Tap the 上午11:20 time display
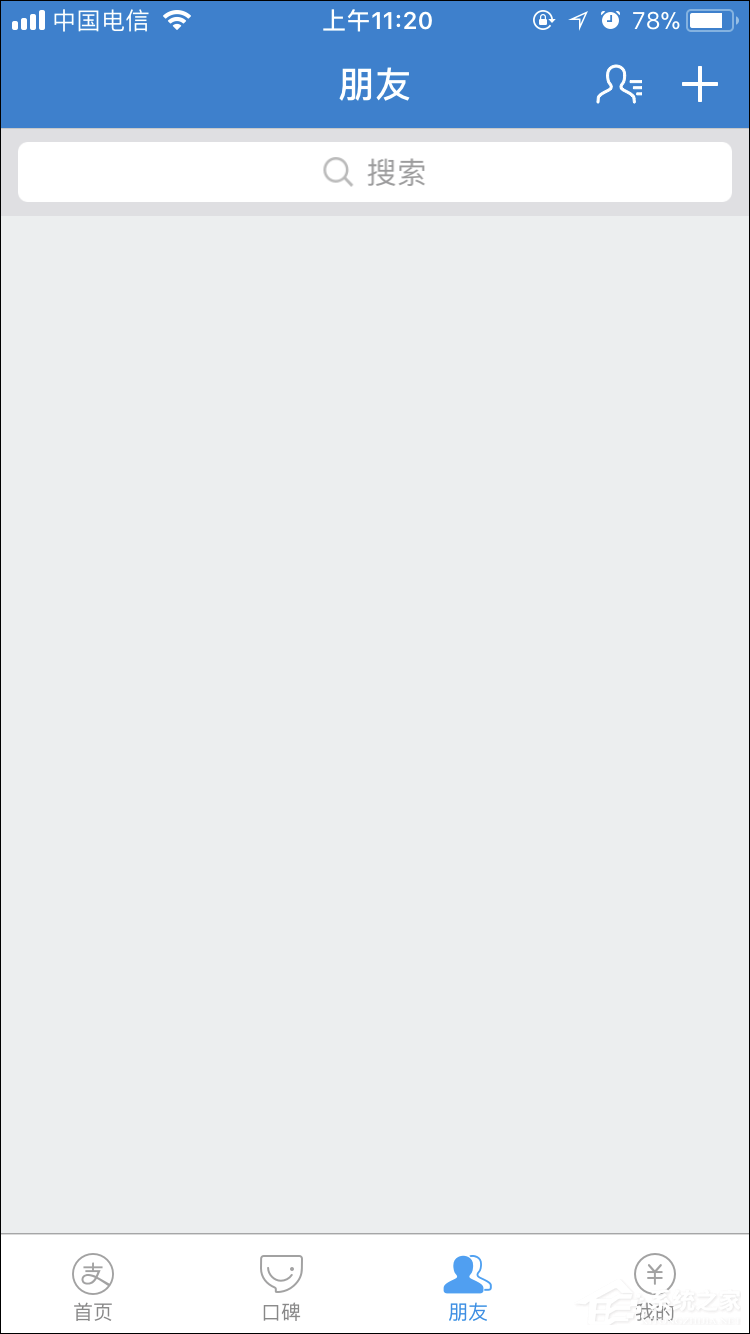 [x=377, y=20]
